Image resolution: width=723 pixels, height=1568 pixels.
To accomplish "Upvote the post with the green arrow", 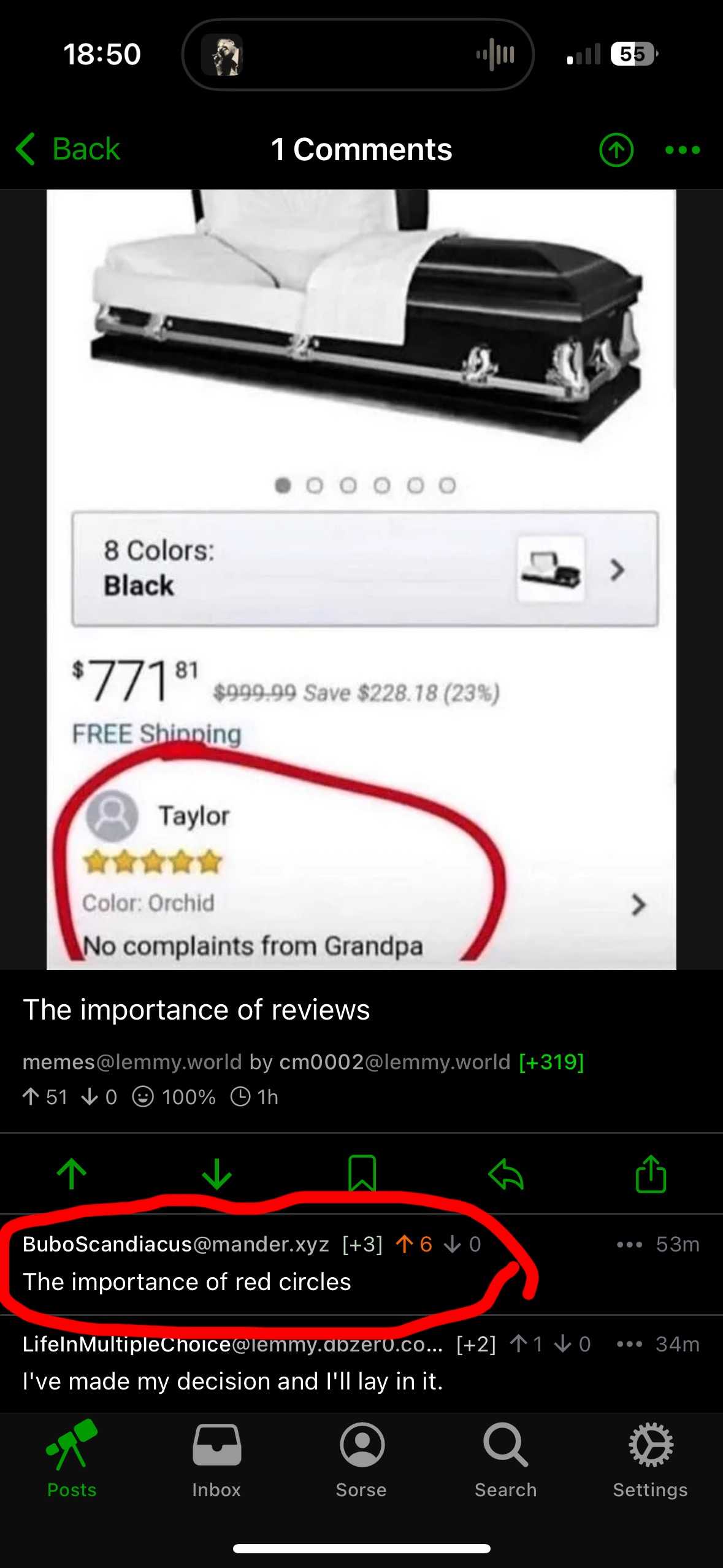I will click(x=72, y=1174).
